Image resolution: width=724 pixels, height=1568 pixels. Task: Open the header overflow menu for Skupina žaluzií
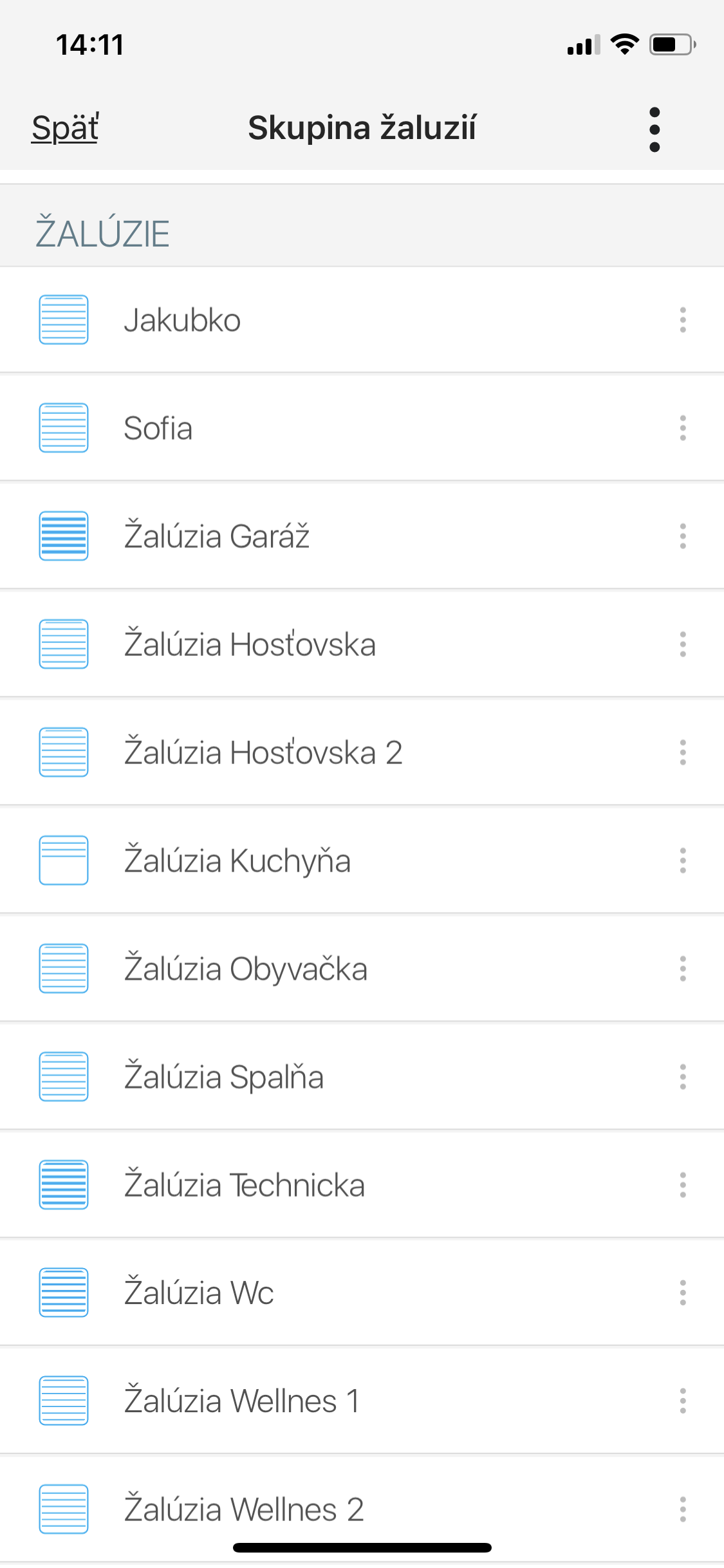(654, 129)
